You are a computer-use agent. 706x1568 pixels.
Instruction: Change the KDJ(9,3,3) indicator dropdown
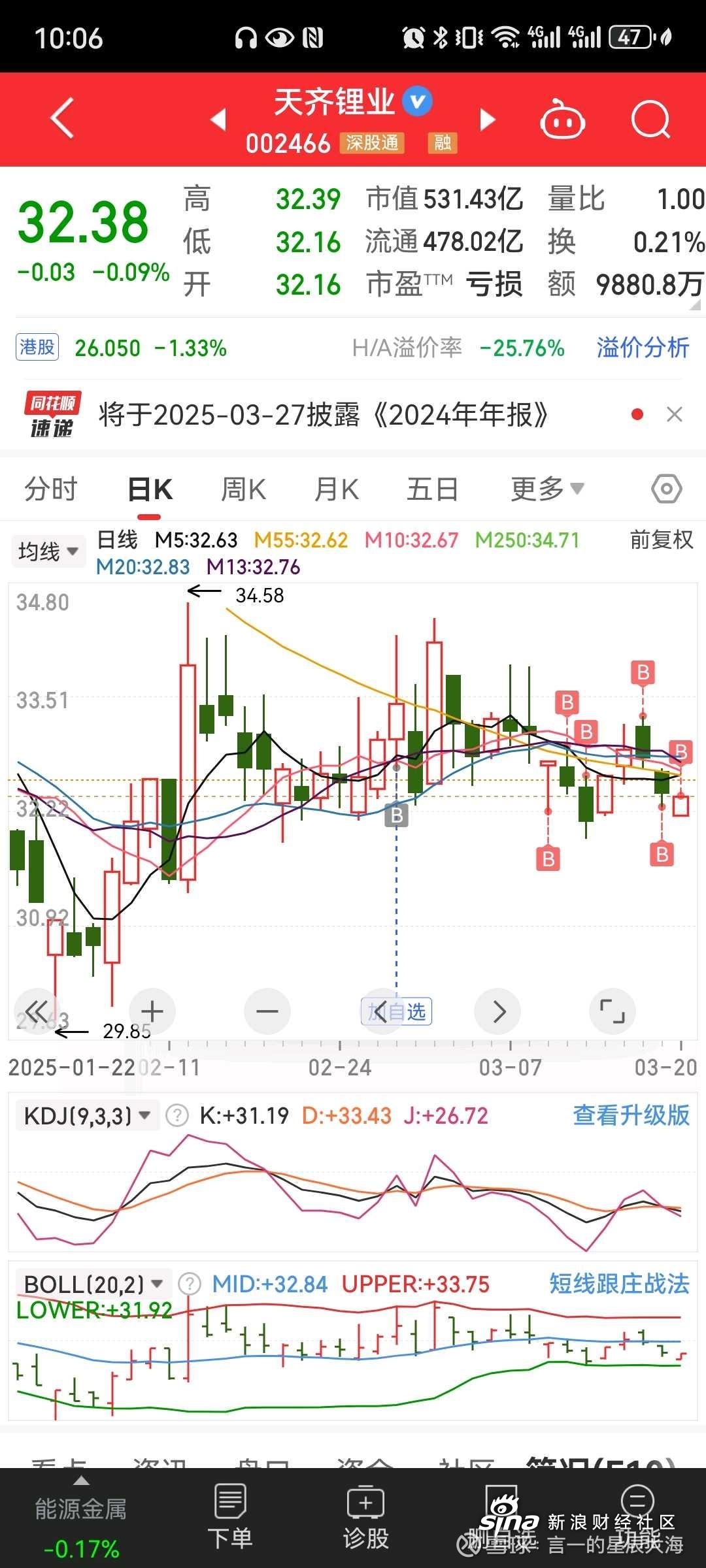(87, 1116)
